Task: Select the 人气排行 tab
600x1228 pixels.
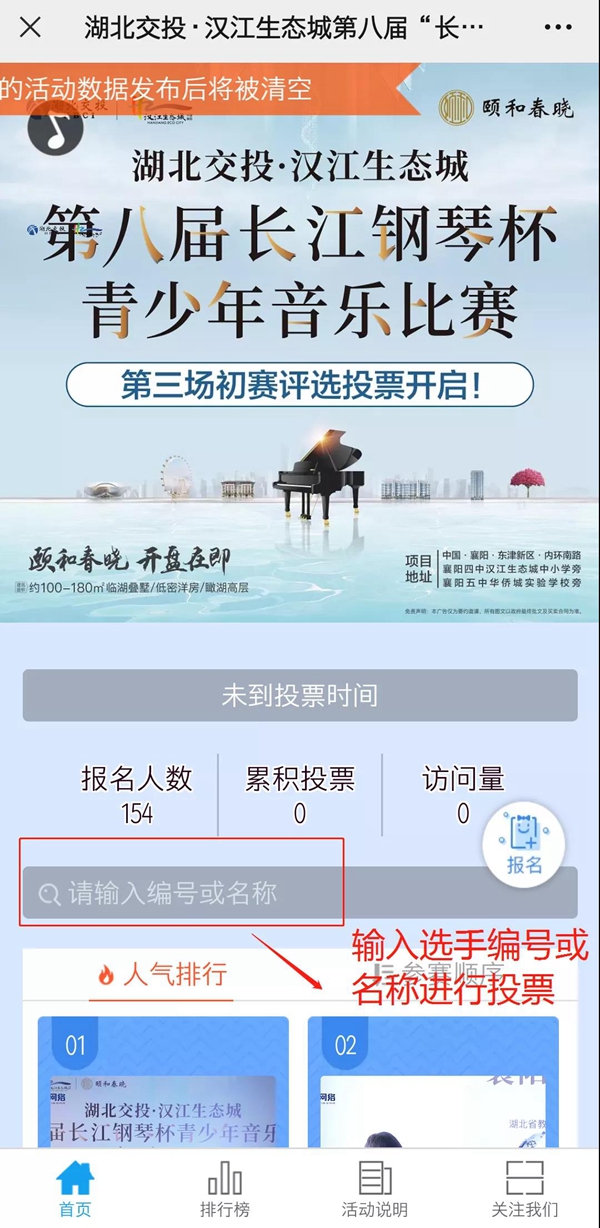Action: [x=162, y=974]
